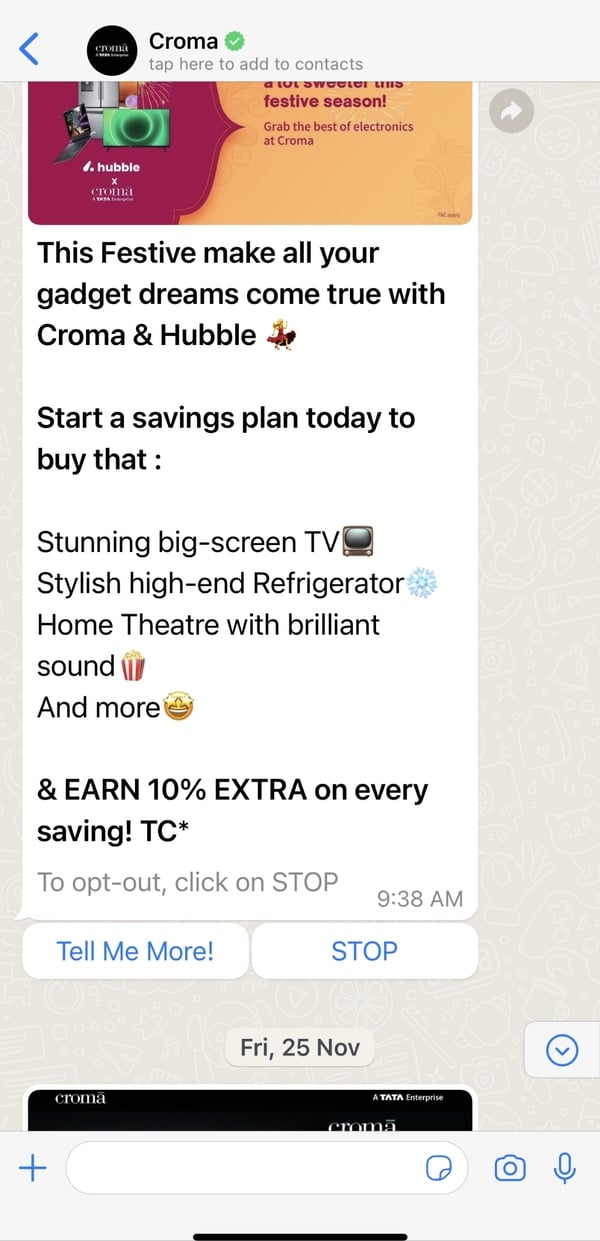Open the attachment plus menu
Viewport: 600px width, 1241px height.
coord(33,1167)
